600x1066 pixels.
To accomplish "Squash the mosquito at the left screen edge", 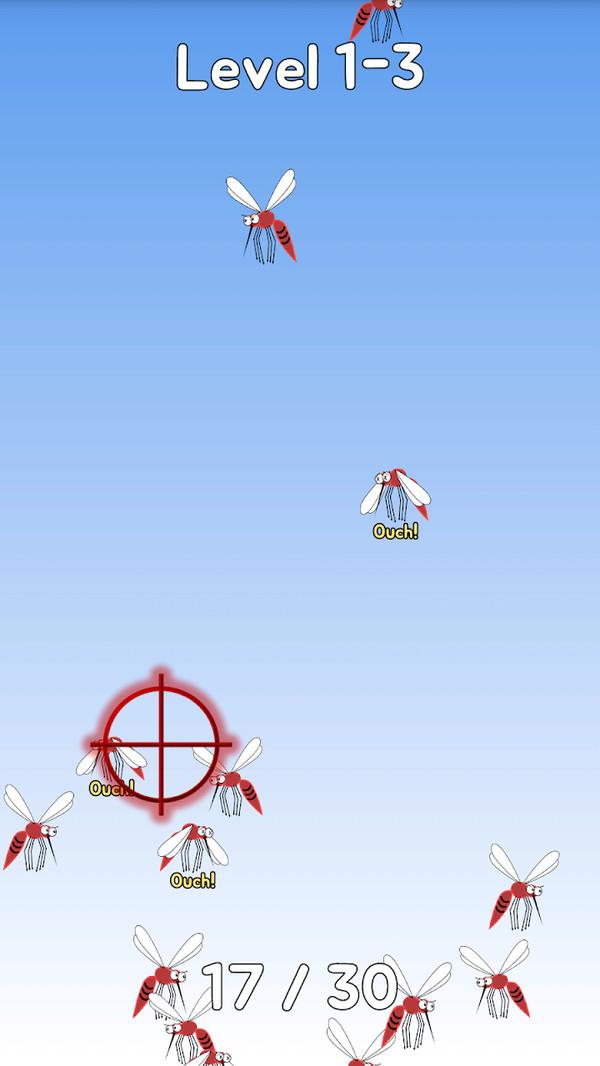I will click(x=35, y=829).
